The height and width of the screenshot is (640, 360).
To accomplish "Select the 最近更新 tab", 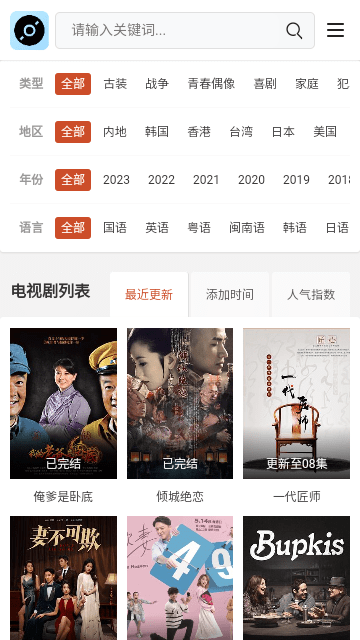I will pos(149,294).
